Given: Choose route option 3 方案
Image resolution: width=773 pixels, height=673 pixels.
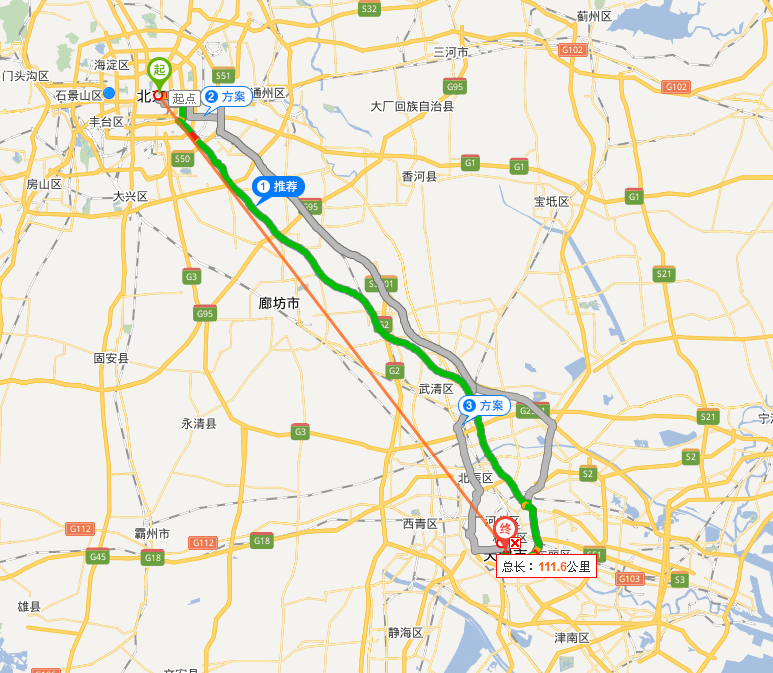Looking at the screenshot, I should click(484, 406).
